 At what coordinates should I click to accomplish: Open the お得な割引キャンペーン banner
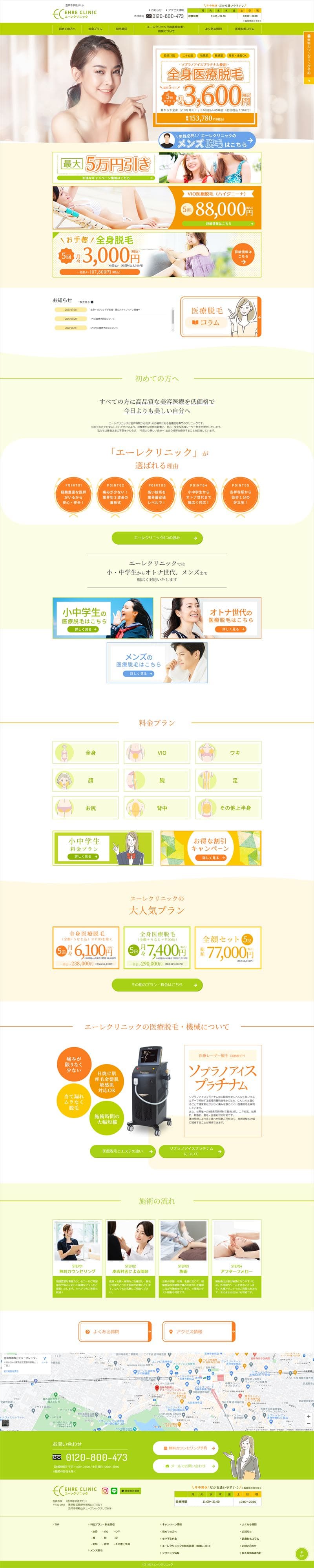[210, 847]
